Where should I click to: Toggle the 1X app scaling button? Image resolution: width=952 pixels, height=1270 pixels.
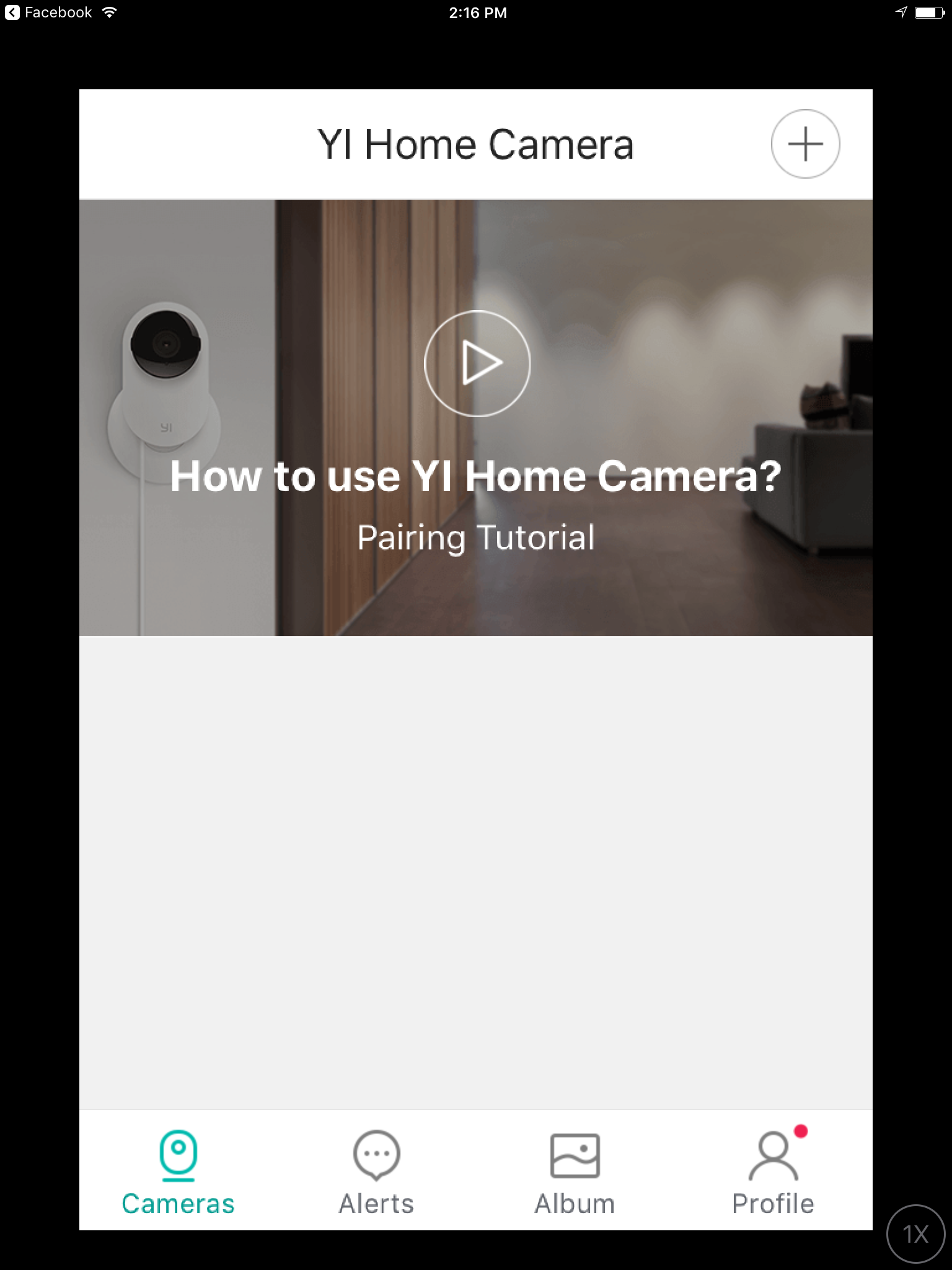915,1233
